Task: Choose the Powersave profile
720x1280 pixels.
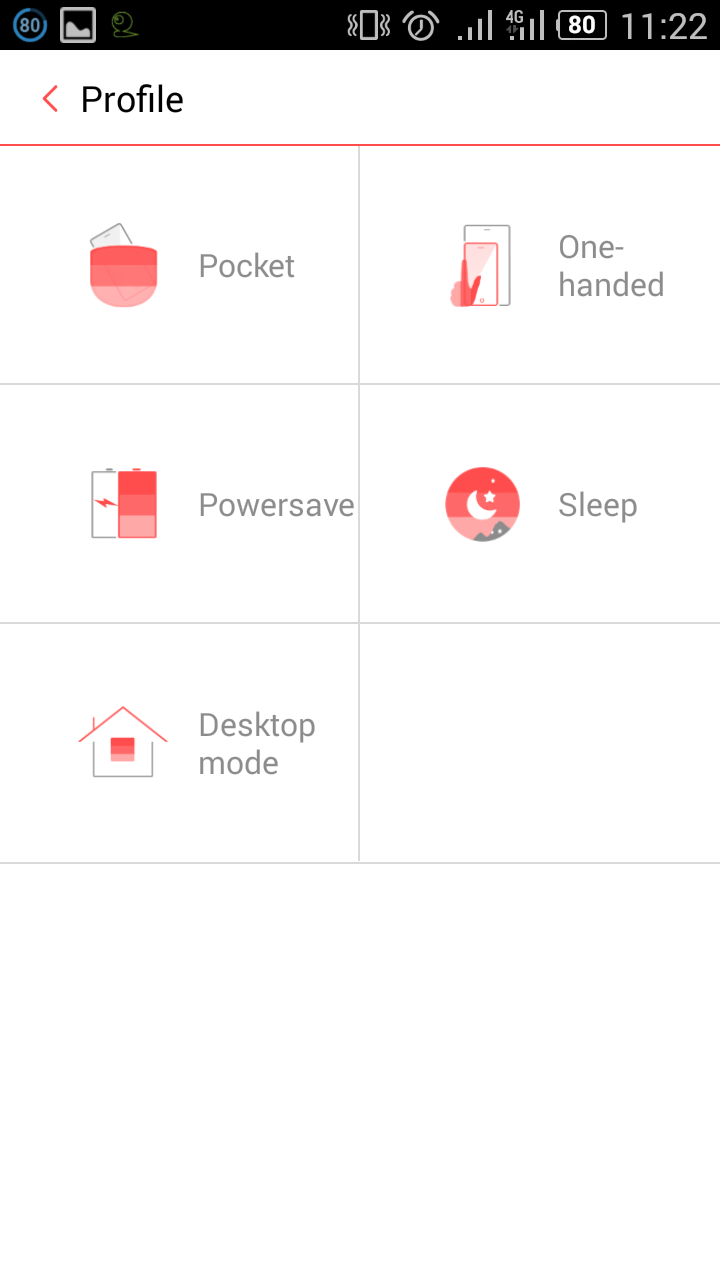Action: coord(179,504)
